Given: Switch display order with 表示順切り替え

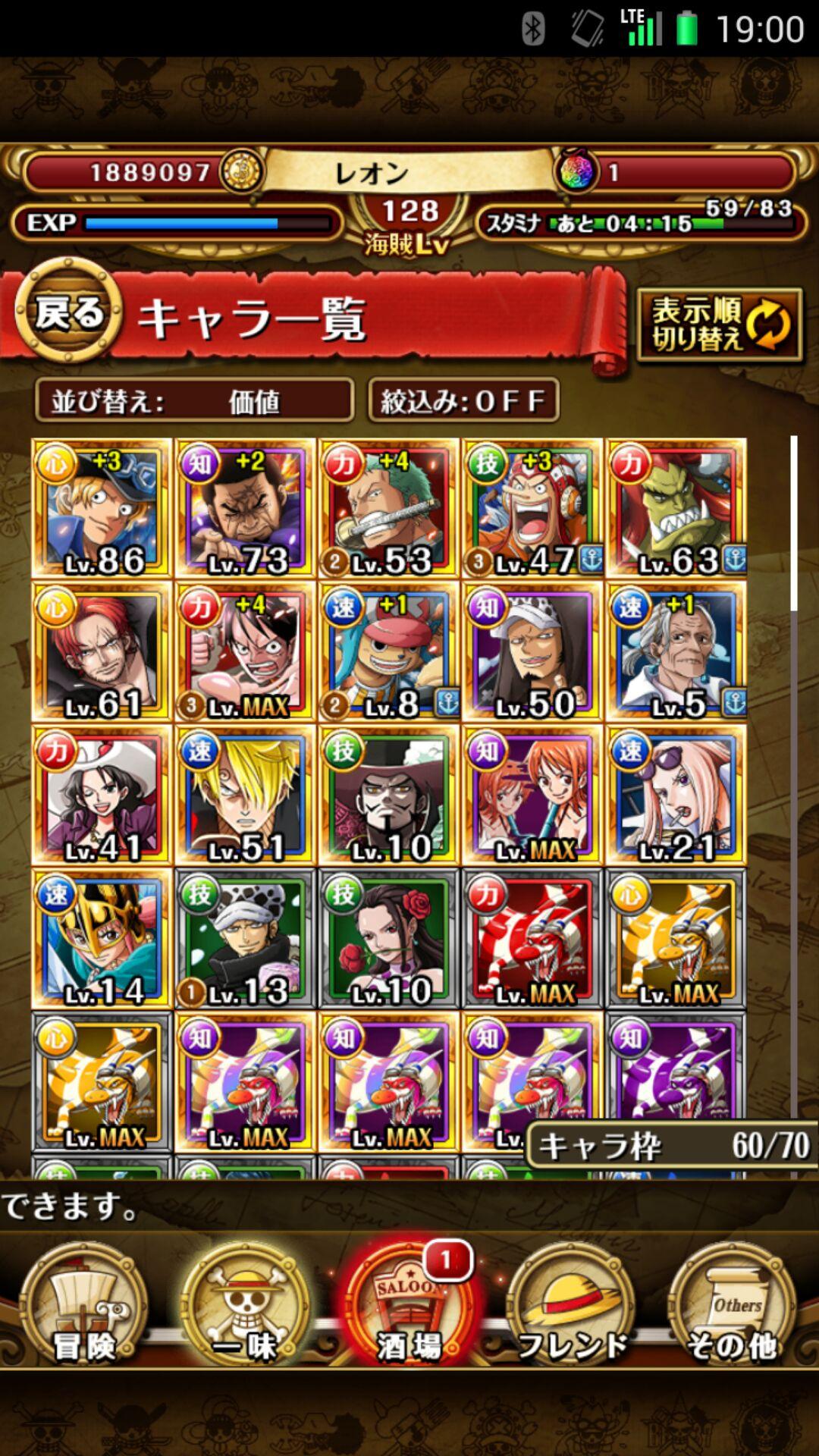Looking at the screenshot, I should pyautogui.click(x=718, y=325).
